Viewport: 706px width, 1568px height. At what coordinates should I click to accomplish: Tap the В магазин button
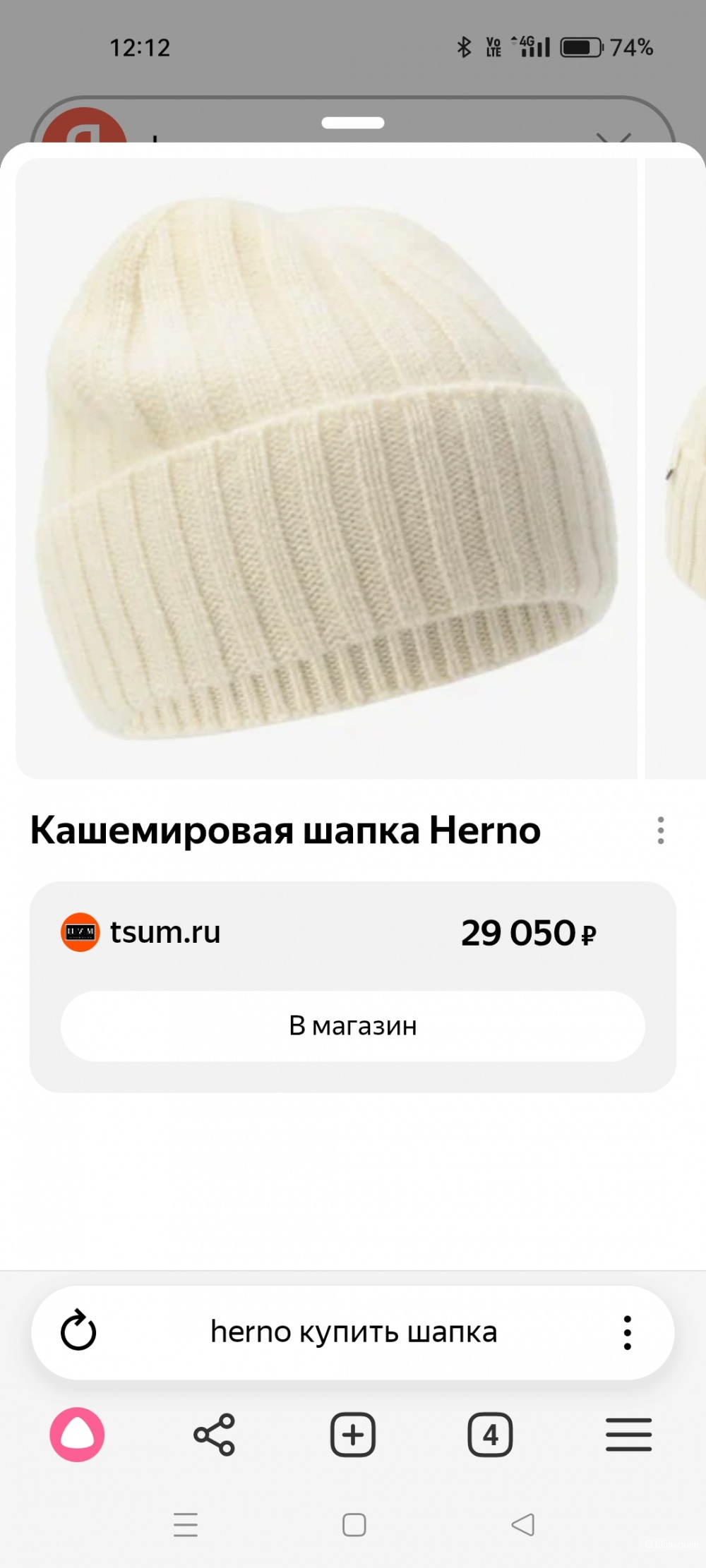click(354, 1026)
